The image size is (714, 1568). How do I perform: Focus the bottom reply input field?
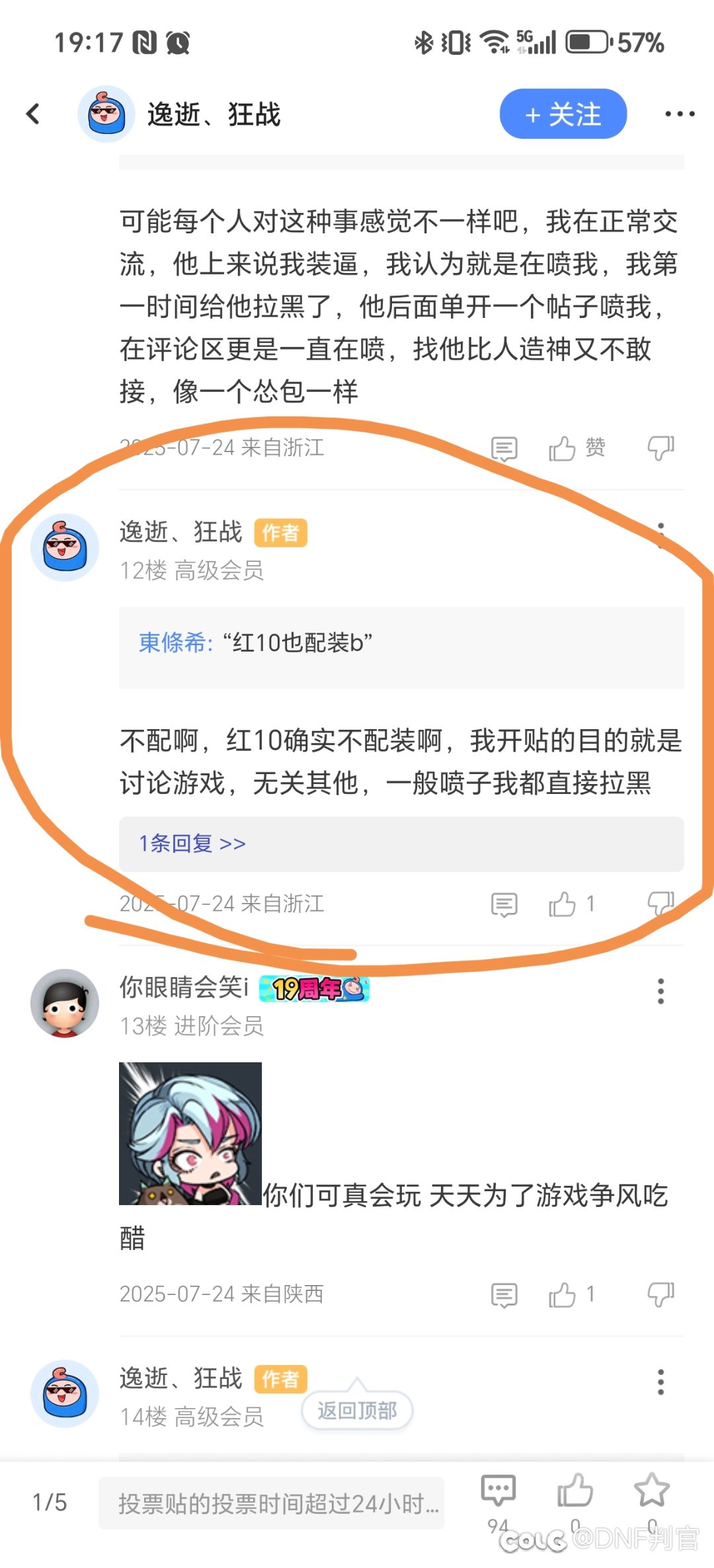271,1503
